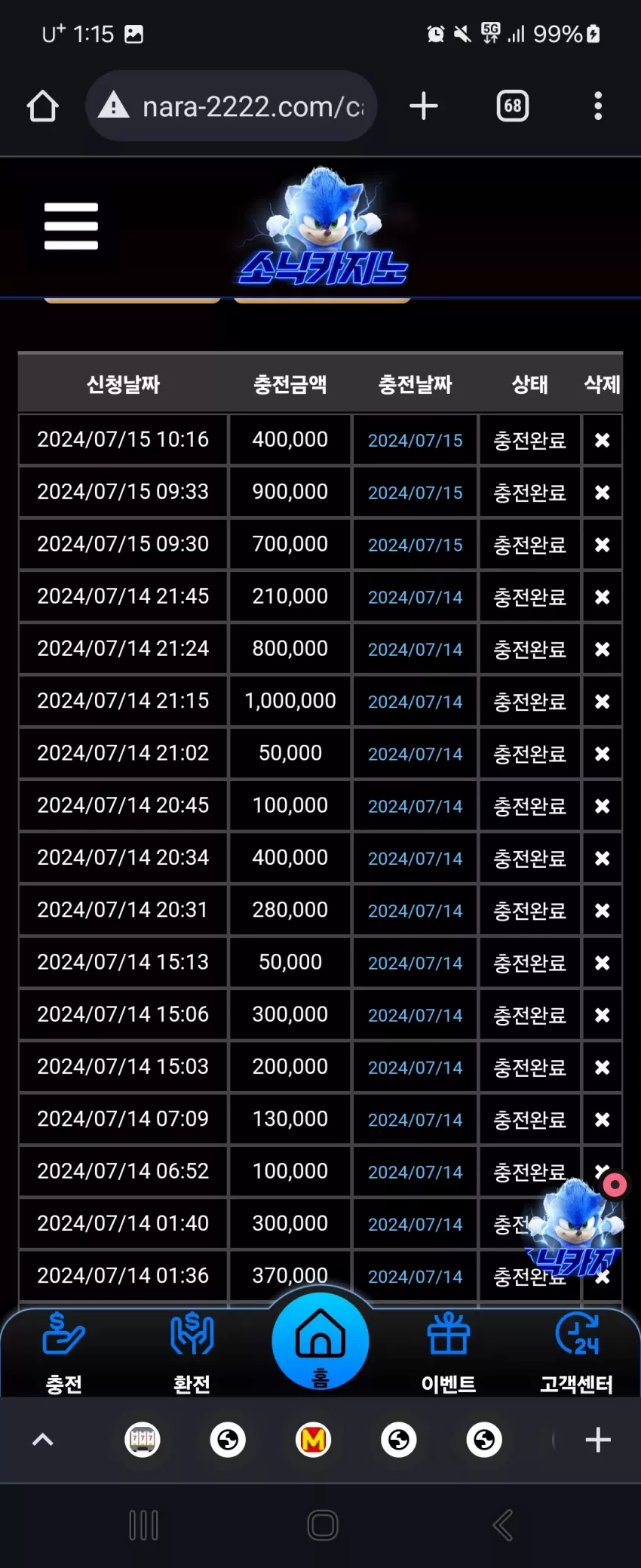Viewport: 641px width, 1568px height.
Task: Tap the browser home button
Action: tap(43, 106)
